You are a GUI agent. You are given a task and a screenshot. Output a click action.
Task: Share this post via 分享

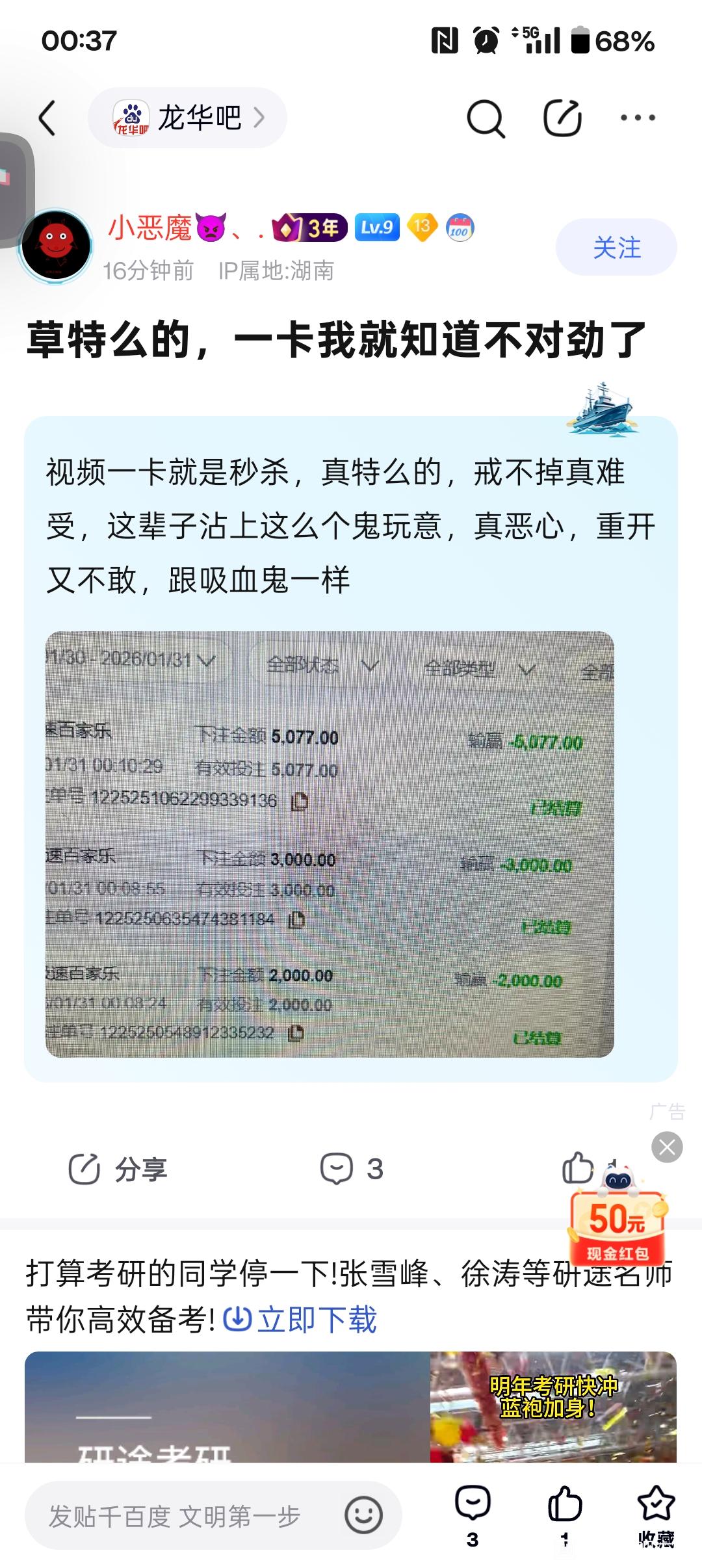pyautogui.click(x=118, y=1169)
